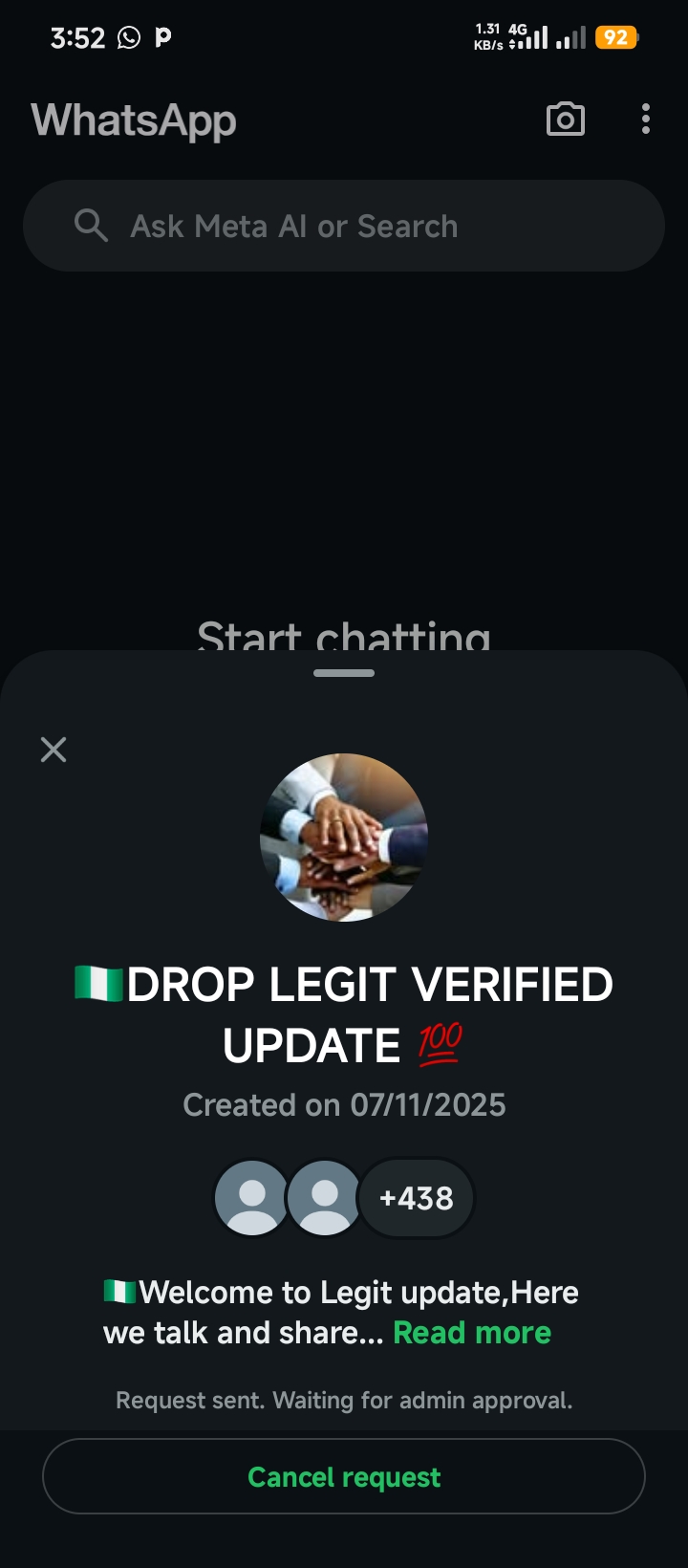The width and height of the screenshot is (688, 1568).
Task: Open the WhatsApp camera
Action: coord(565,120)
